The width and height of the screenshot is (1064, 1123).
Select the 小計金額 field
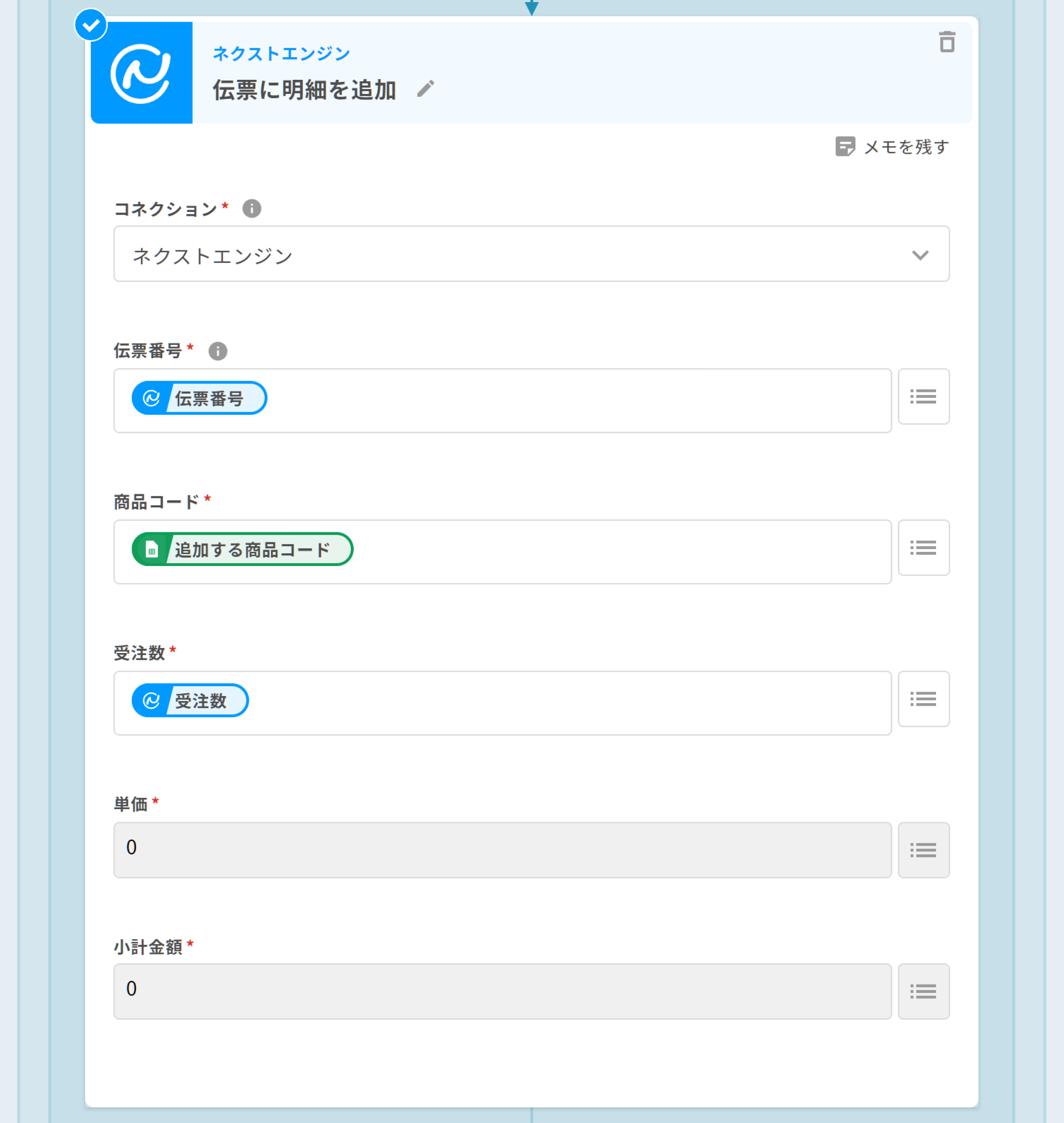[502, 991]
